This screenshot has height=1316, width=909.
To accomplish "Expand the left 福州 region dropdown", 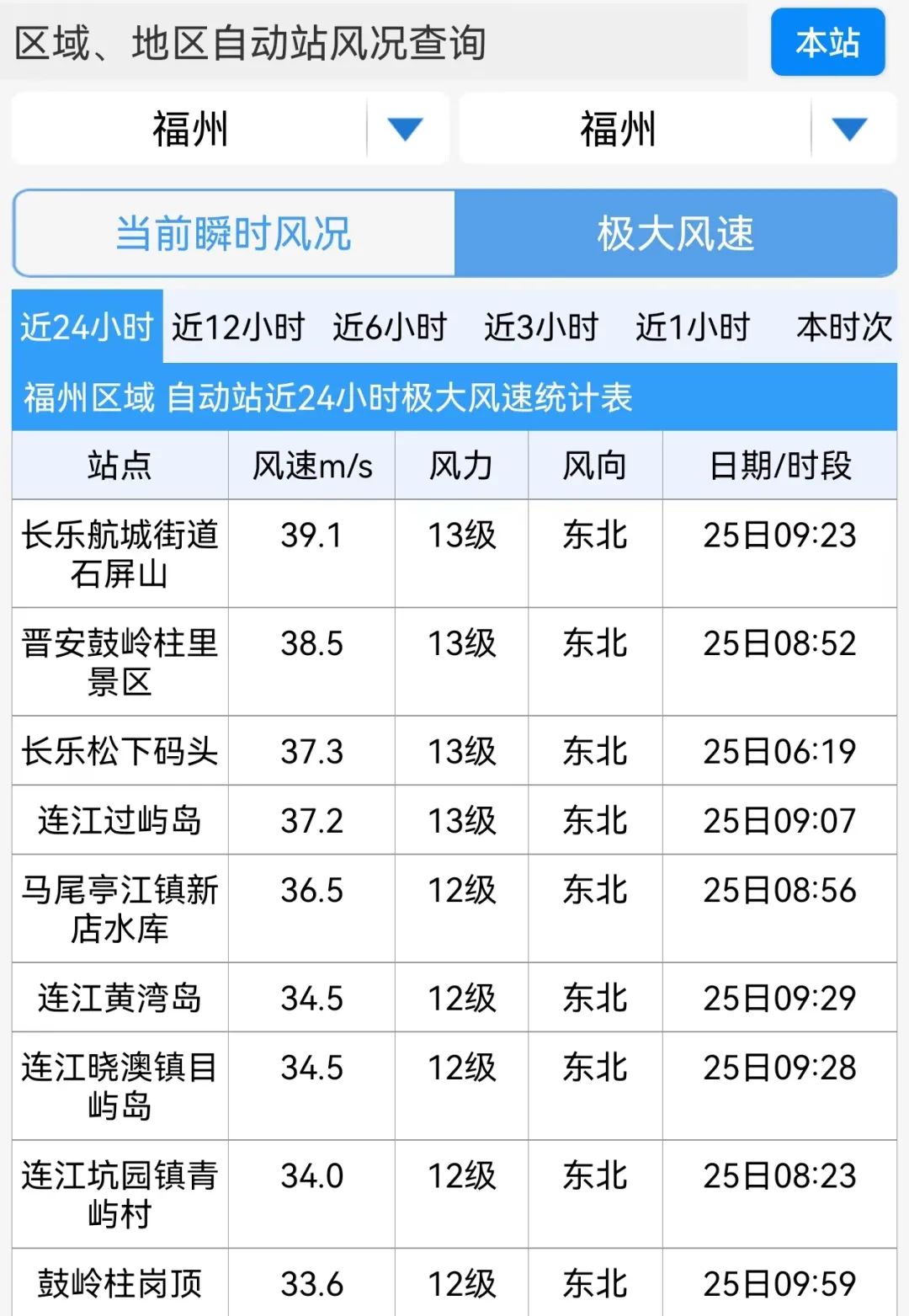I will pos(405,129).
